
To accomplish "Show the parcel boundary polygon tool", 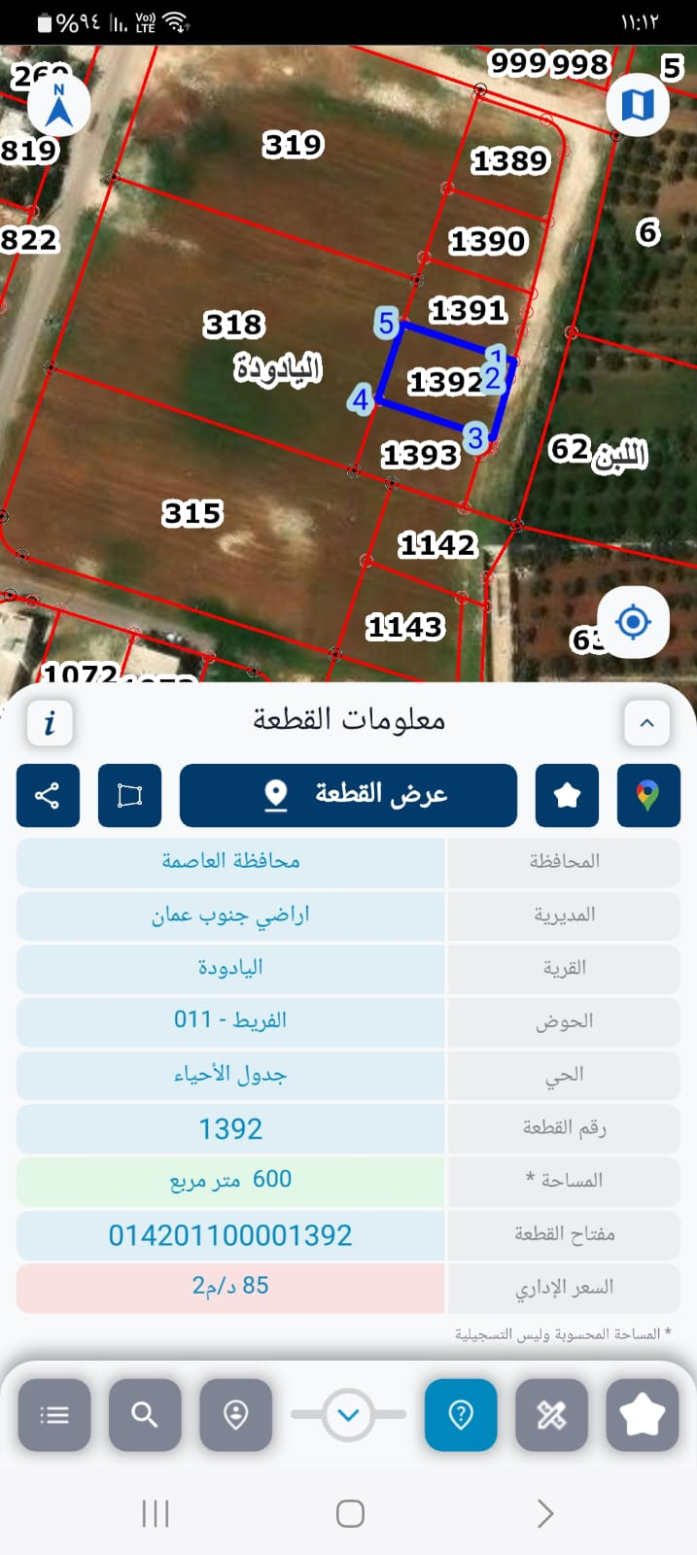I will [129, 795].
